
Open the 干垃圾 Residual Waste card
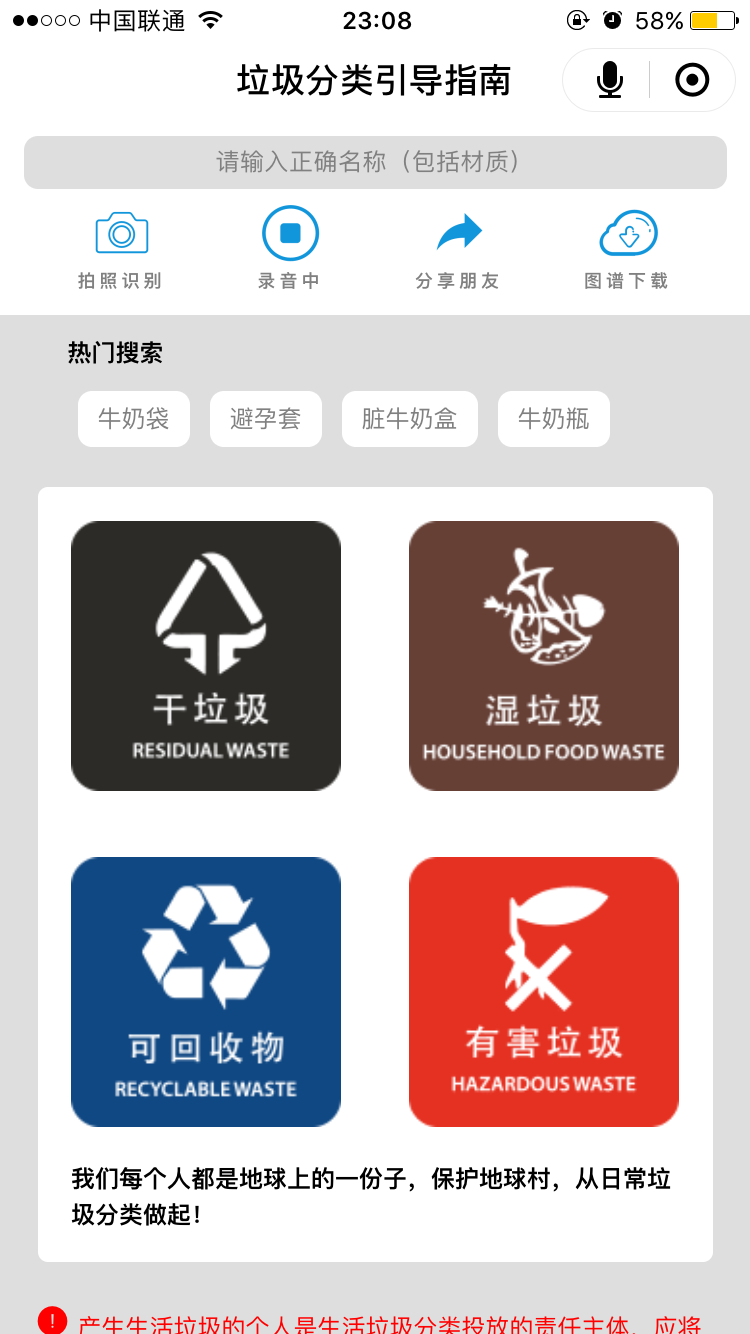pos(206,656)
